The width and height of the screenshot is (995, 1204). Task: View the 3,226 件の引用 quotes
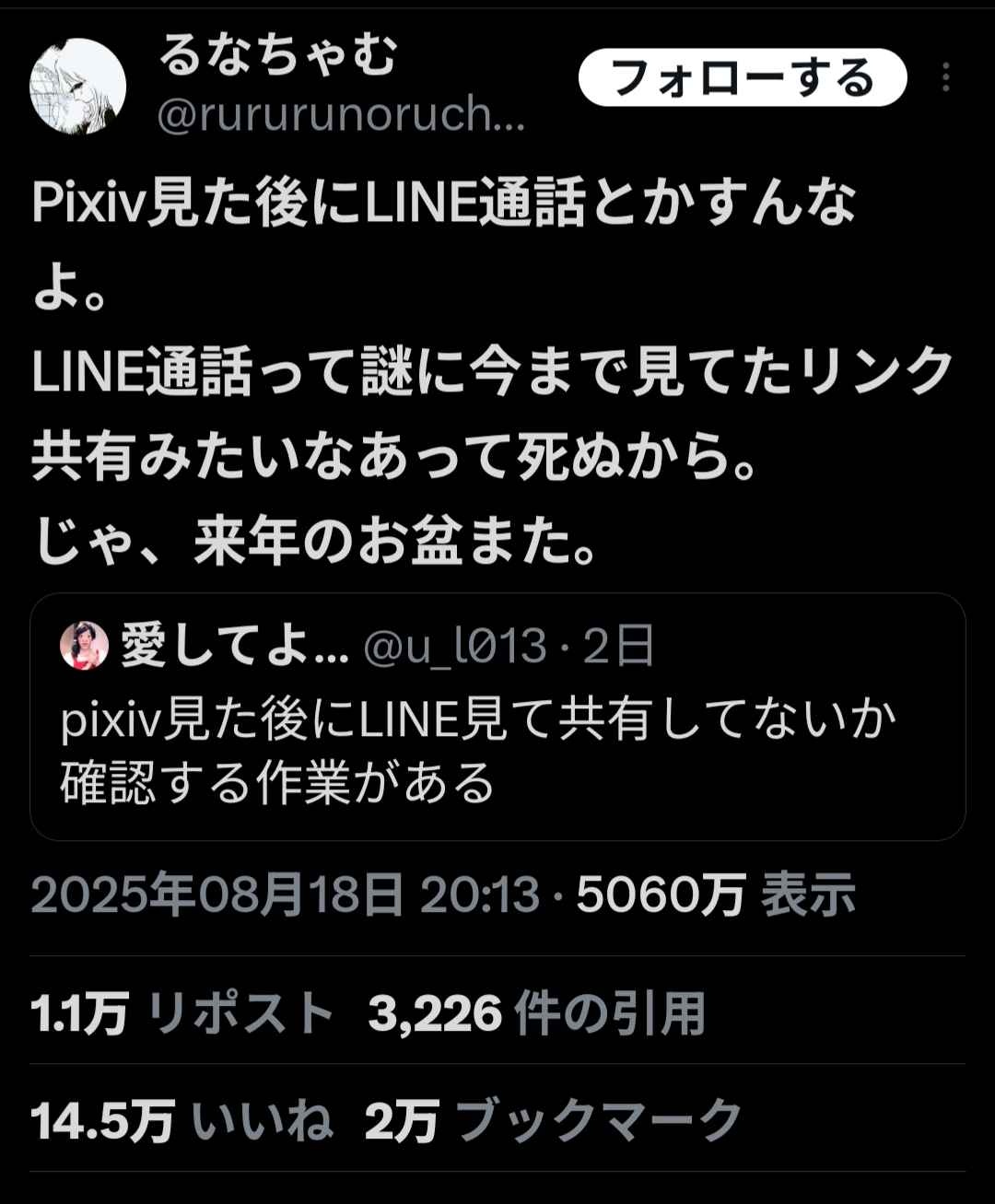click(x=536, y=1013)
